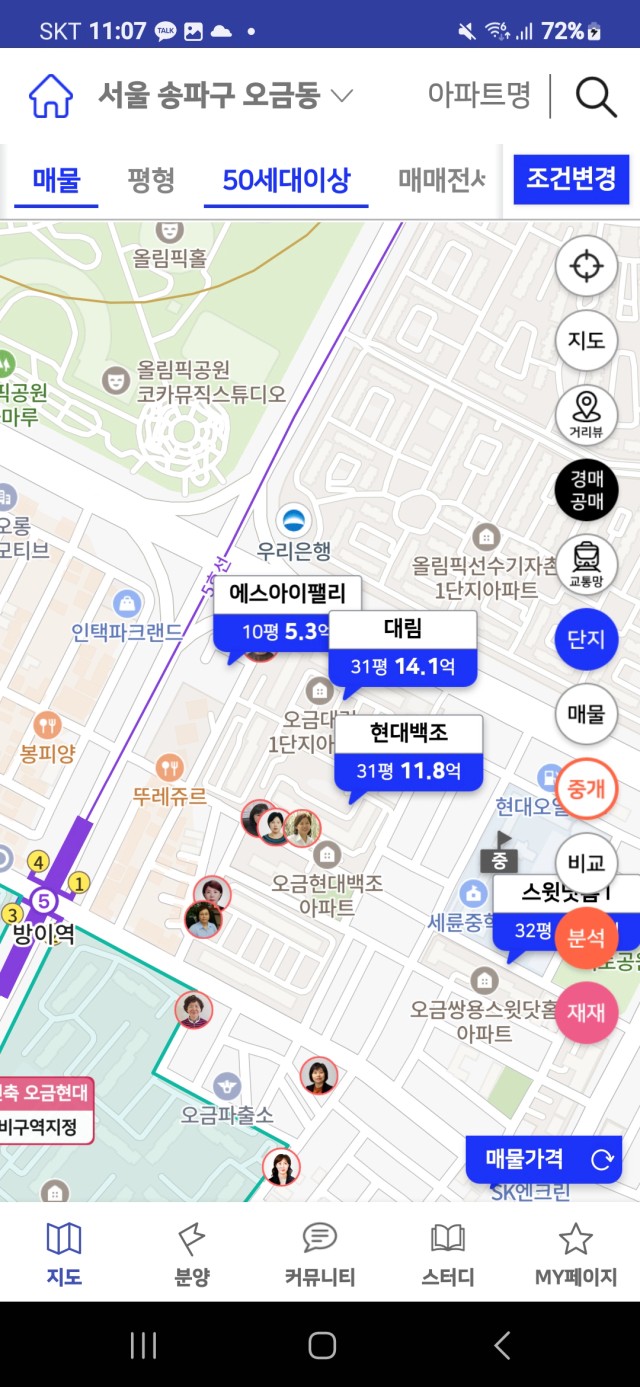Switch map type with 지도 button
The height and width of the screenshot is (1387, 640).
tap(586, 341)
